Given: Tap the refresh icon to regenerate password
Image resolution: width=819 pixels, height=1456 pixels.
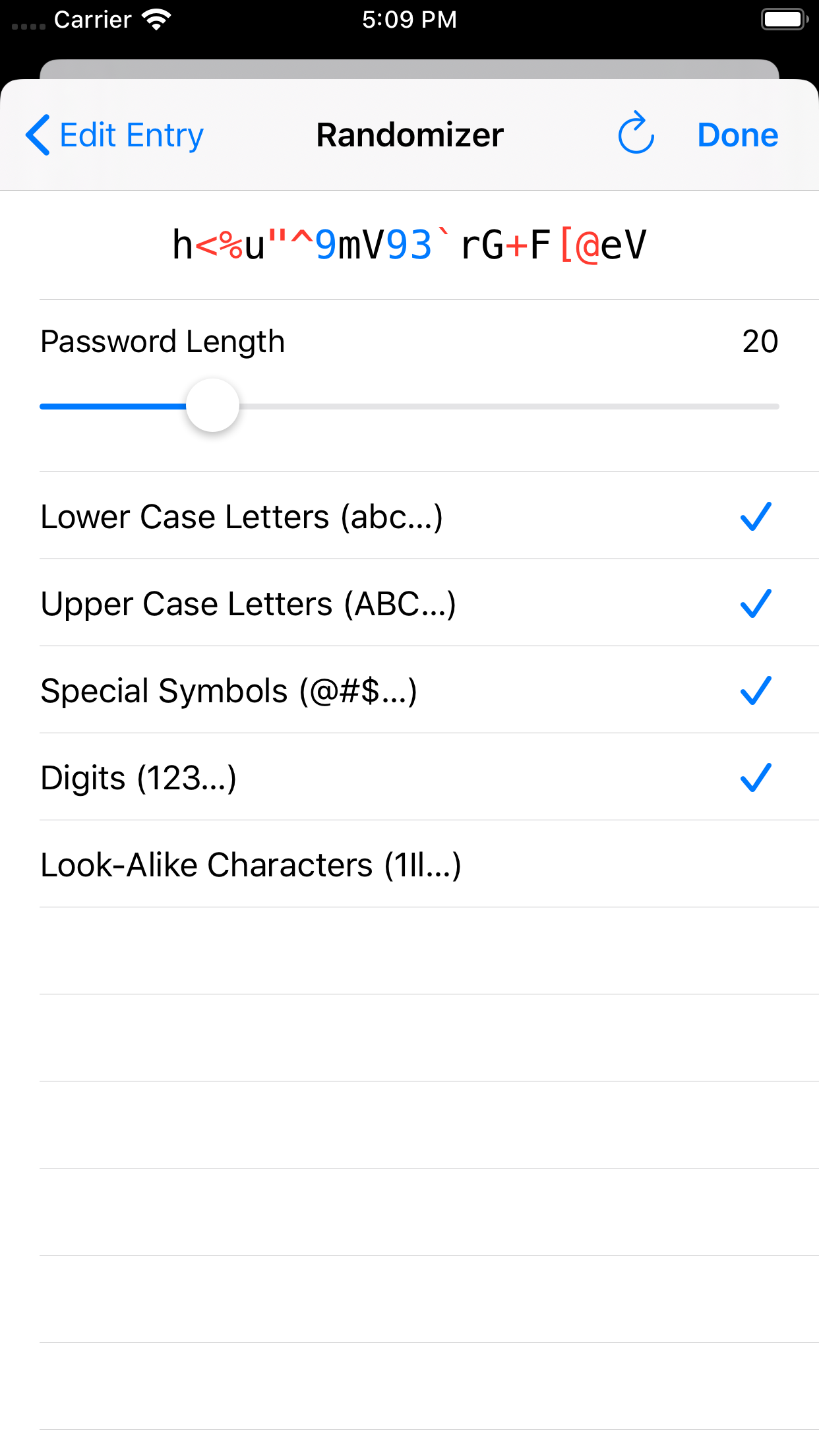Looking at the screenshot, I should [635, 135].
